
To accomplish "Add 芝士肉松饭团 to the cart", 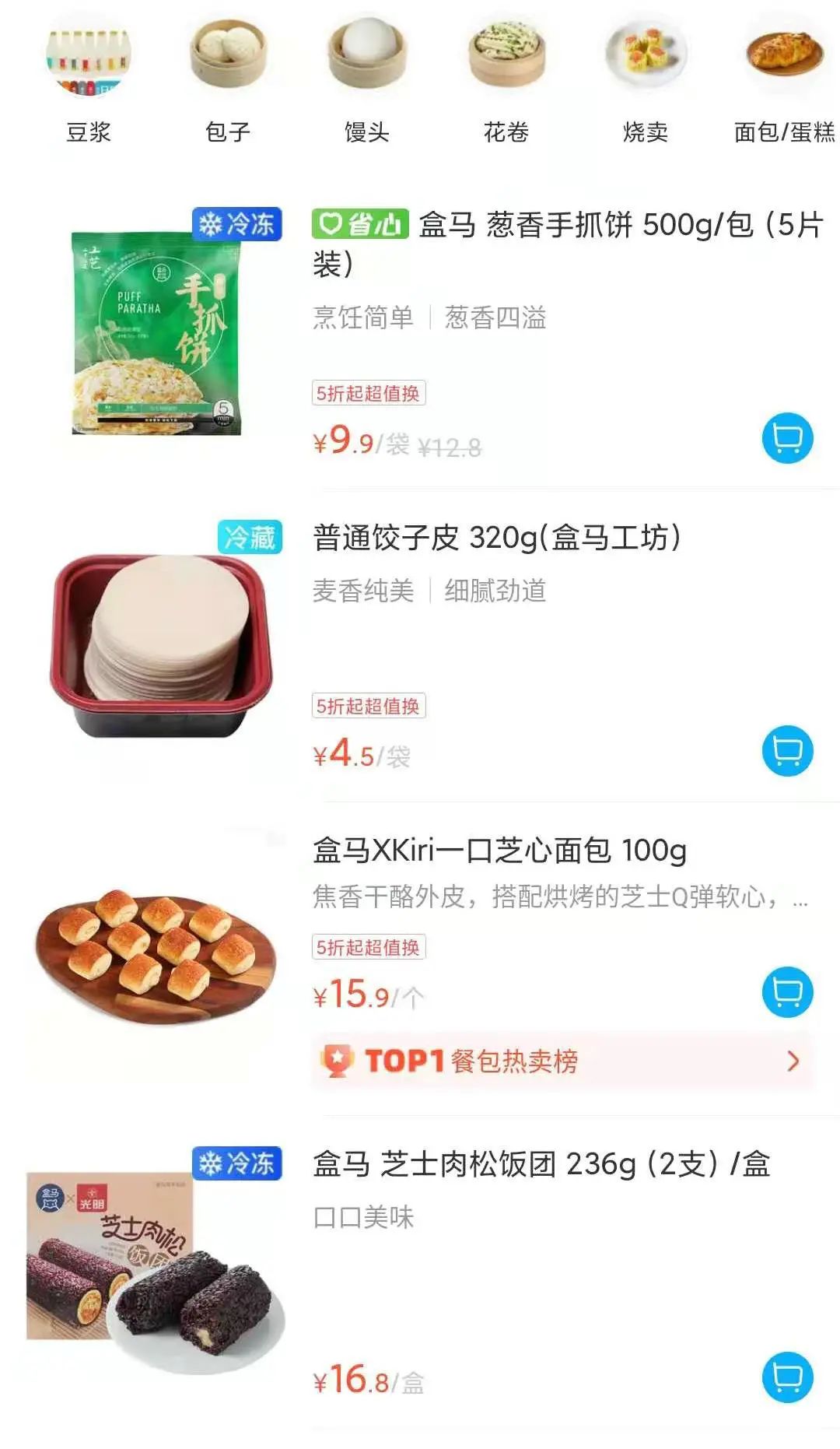I will pos(787,1377).
